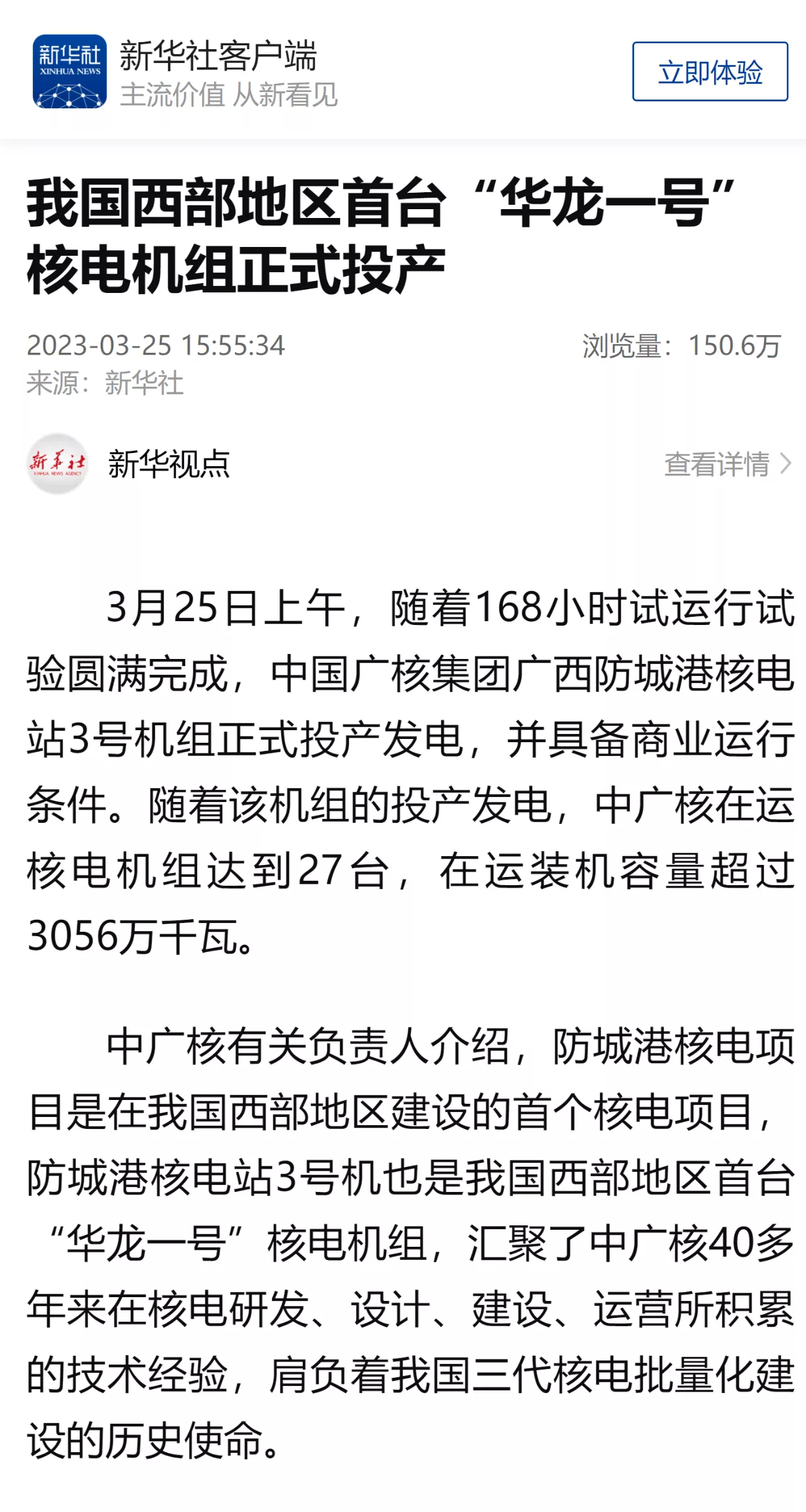Tap the 立即体验 button

[x=710, y=72]
